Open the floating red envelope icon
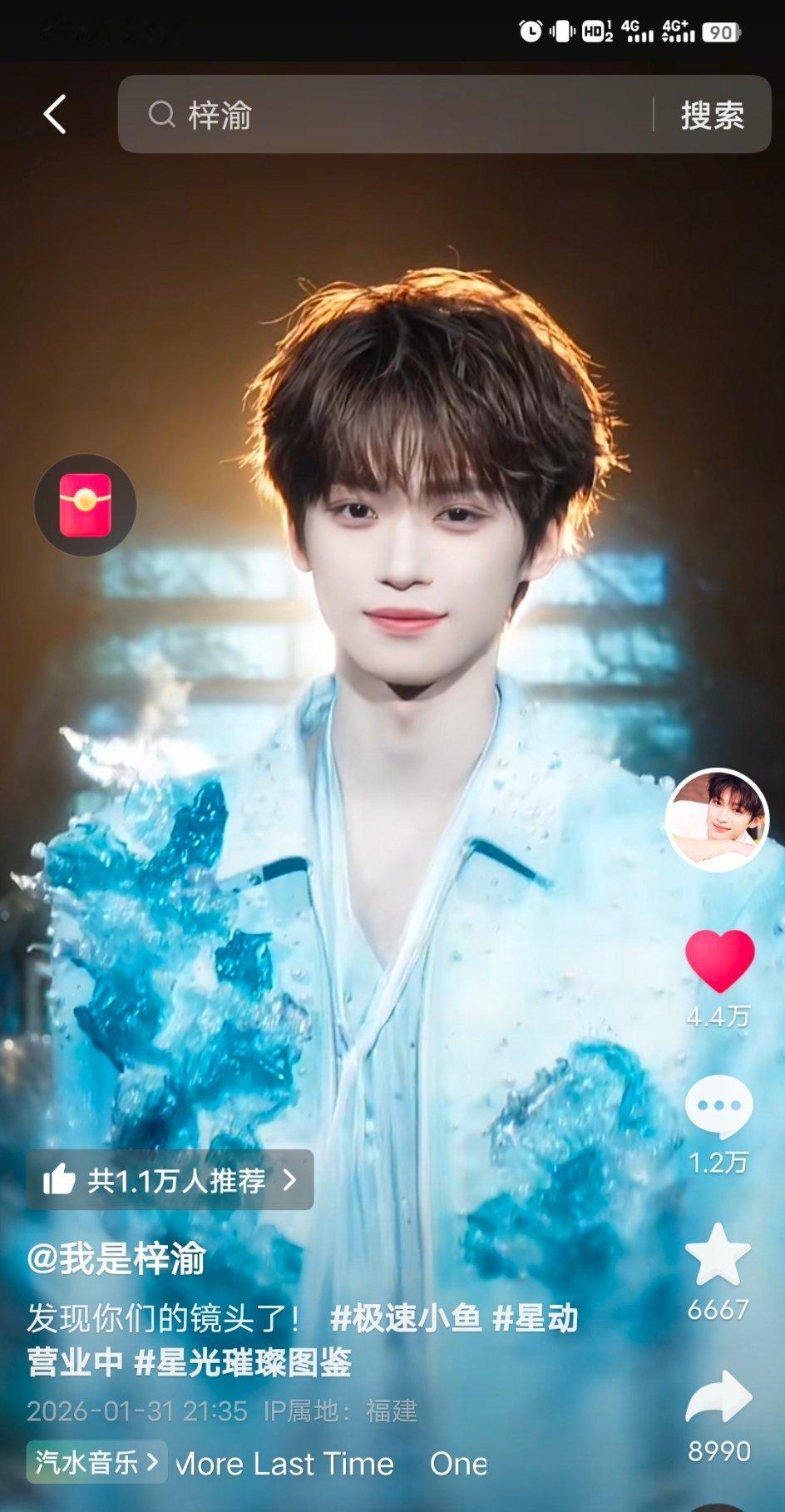The image size is (785, 1512). 85,505
